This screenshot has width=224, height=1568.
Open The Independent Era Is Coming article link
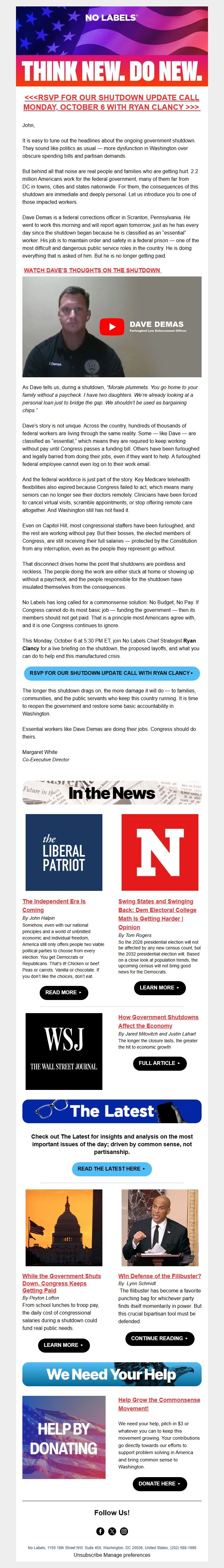tap(53, 905)
